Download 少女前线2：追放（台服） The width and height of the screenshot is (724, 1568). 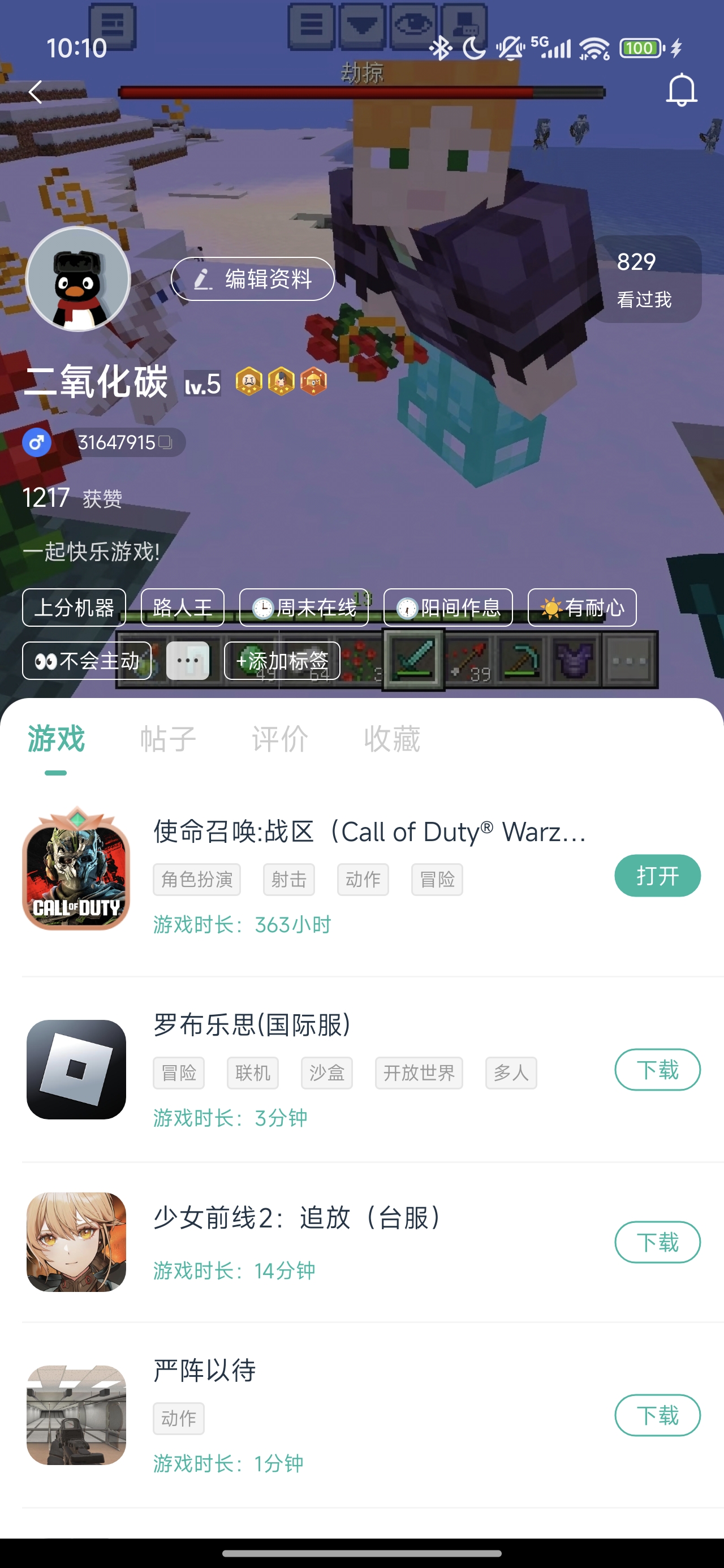pyautogui.click(x=657, y=1242)
